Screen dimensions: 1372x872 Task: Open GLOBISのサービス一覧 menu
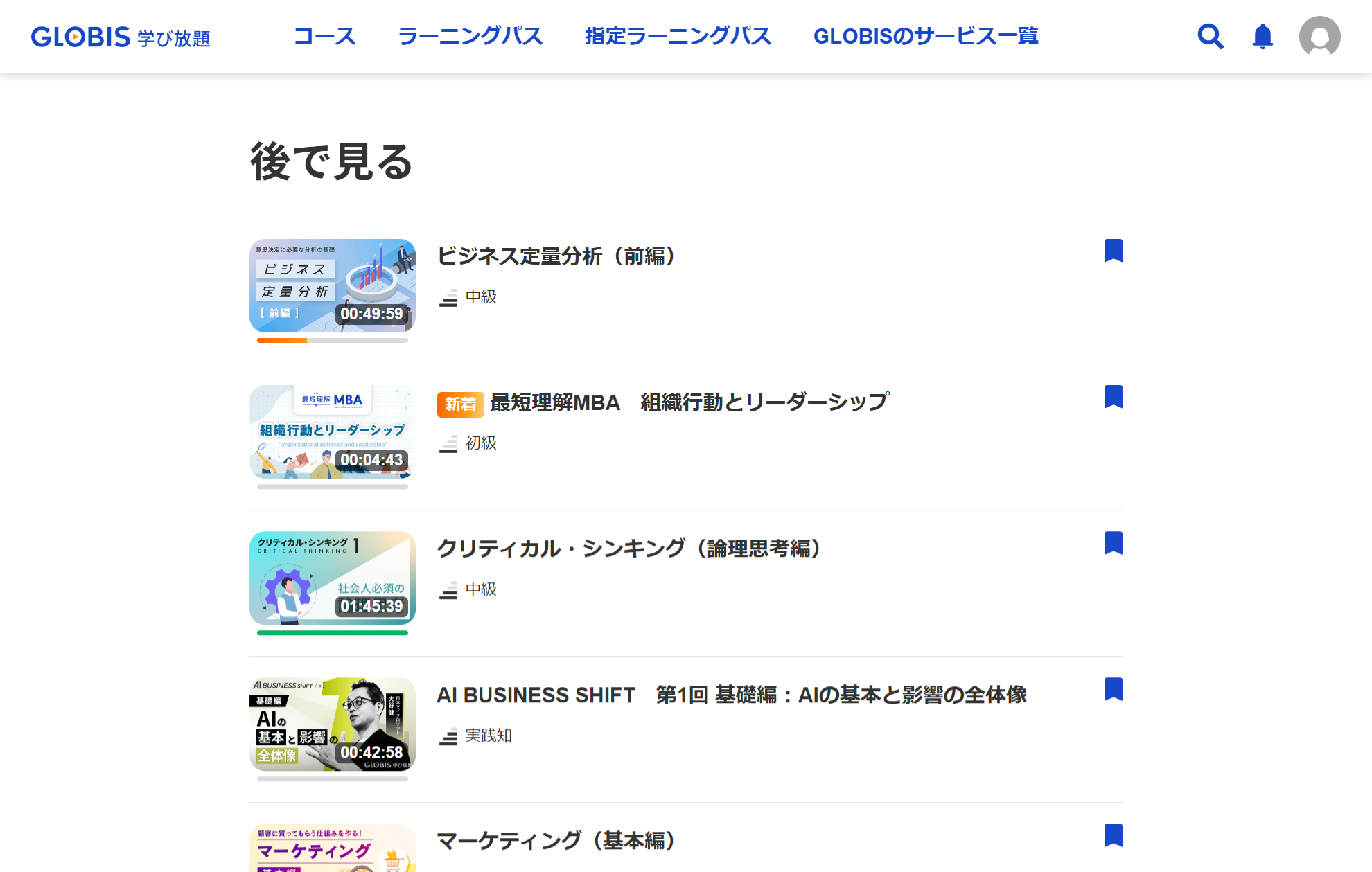click(926, 36)
